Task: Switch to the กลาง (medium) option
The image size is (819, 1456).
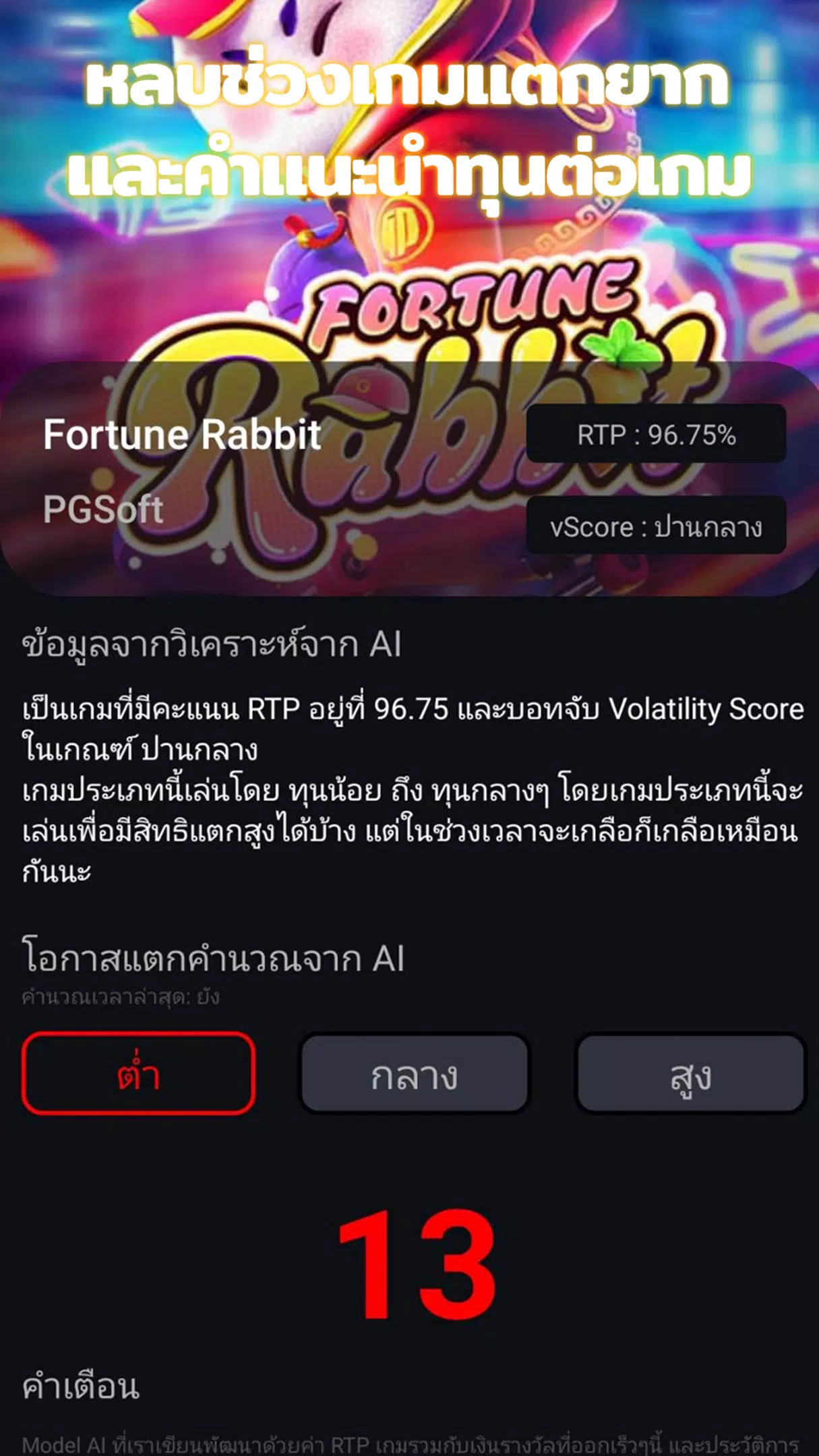Action: pyautogui.click(x=414, y=1073)
